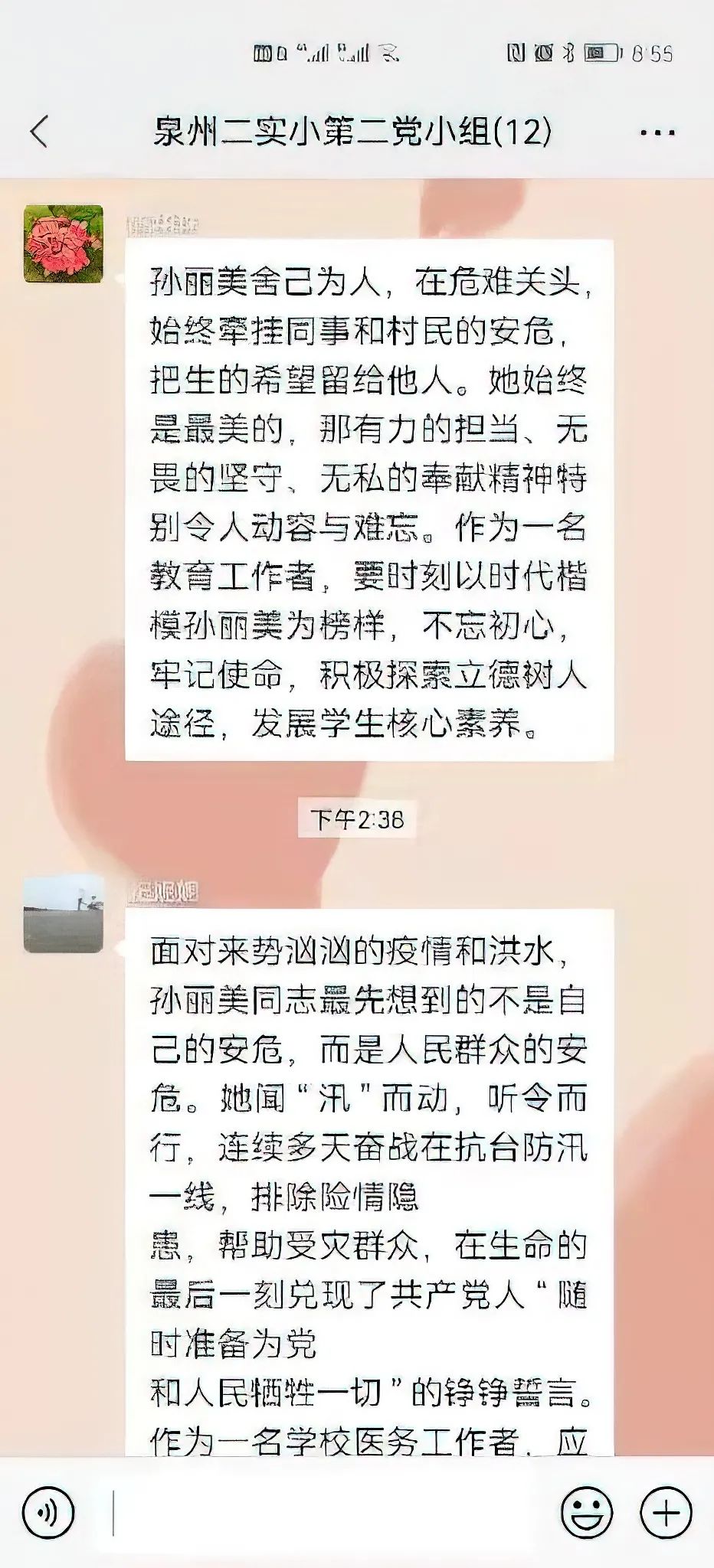The width and height of the screenshot is (714, 1568).
Task: Open the plus attachment menu
Action: [x=666, y=1512]
